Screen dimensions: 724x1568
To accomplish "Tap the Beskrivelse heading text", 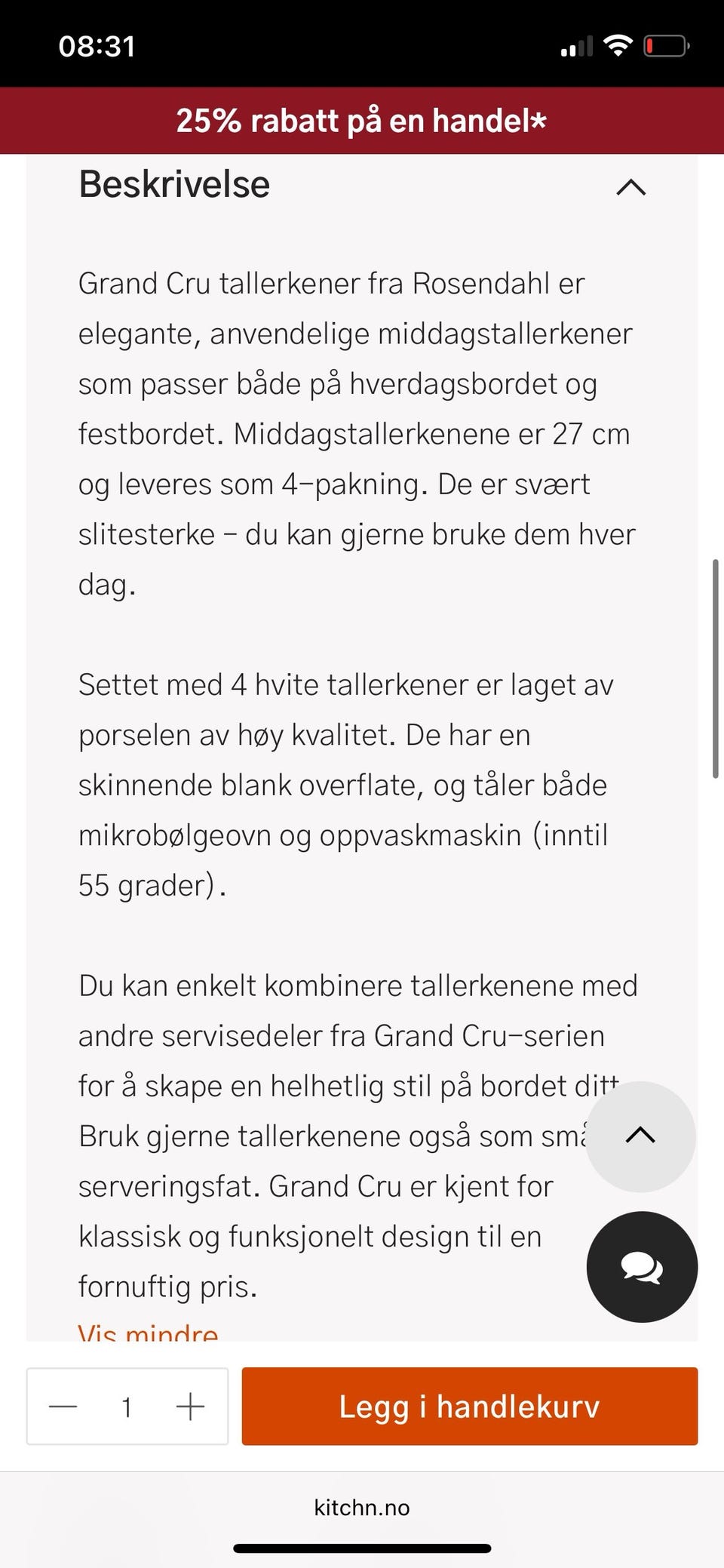I will click(x=173, y=184).
